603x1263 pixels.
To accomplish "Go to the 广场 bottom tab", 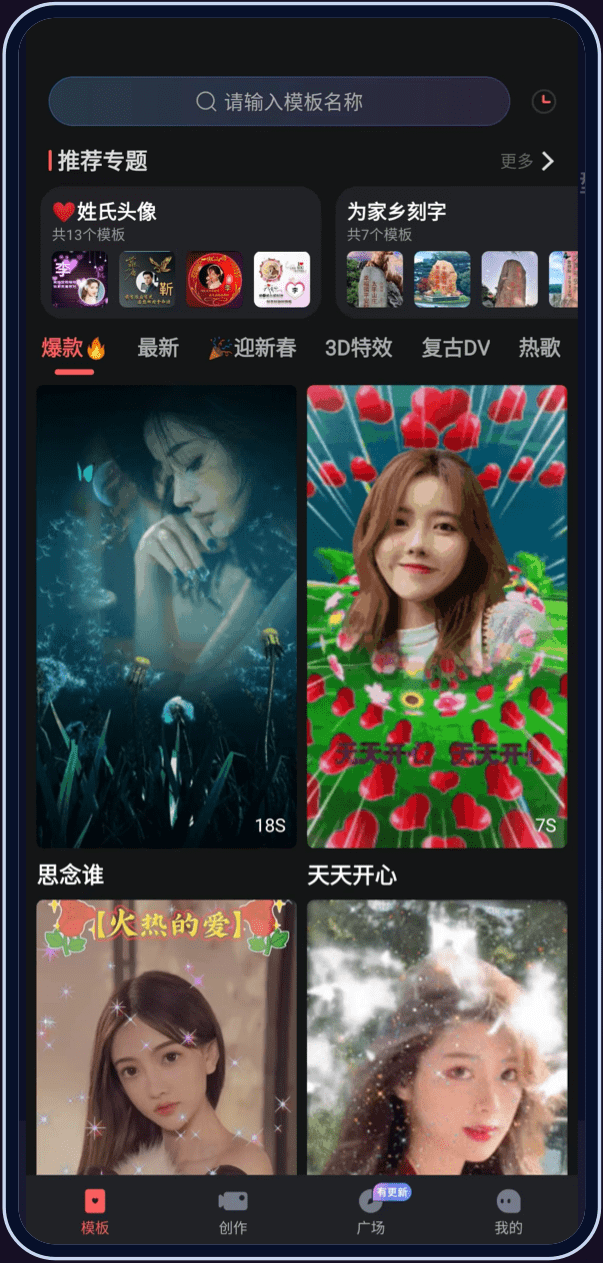I will pyautogui.click(x=371, y=1212).
